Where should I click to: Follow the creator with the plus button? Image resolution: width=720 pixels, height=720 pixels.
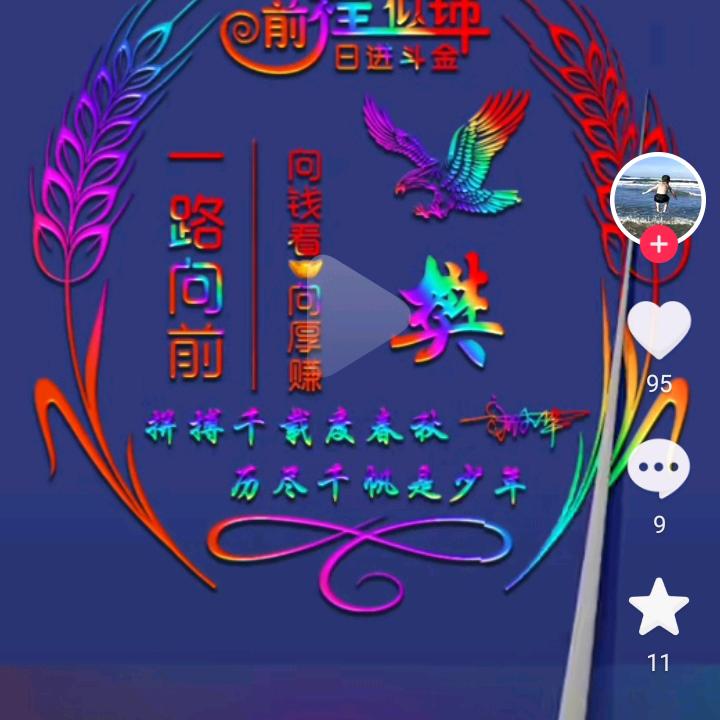coord(658,245)
